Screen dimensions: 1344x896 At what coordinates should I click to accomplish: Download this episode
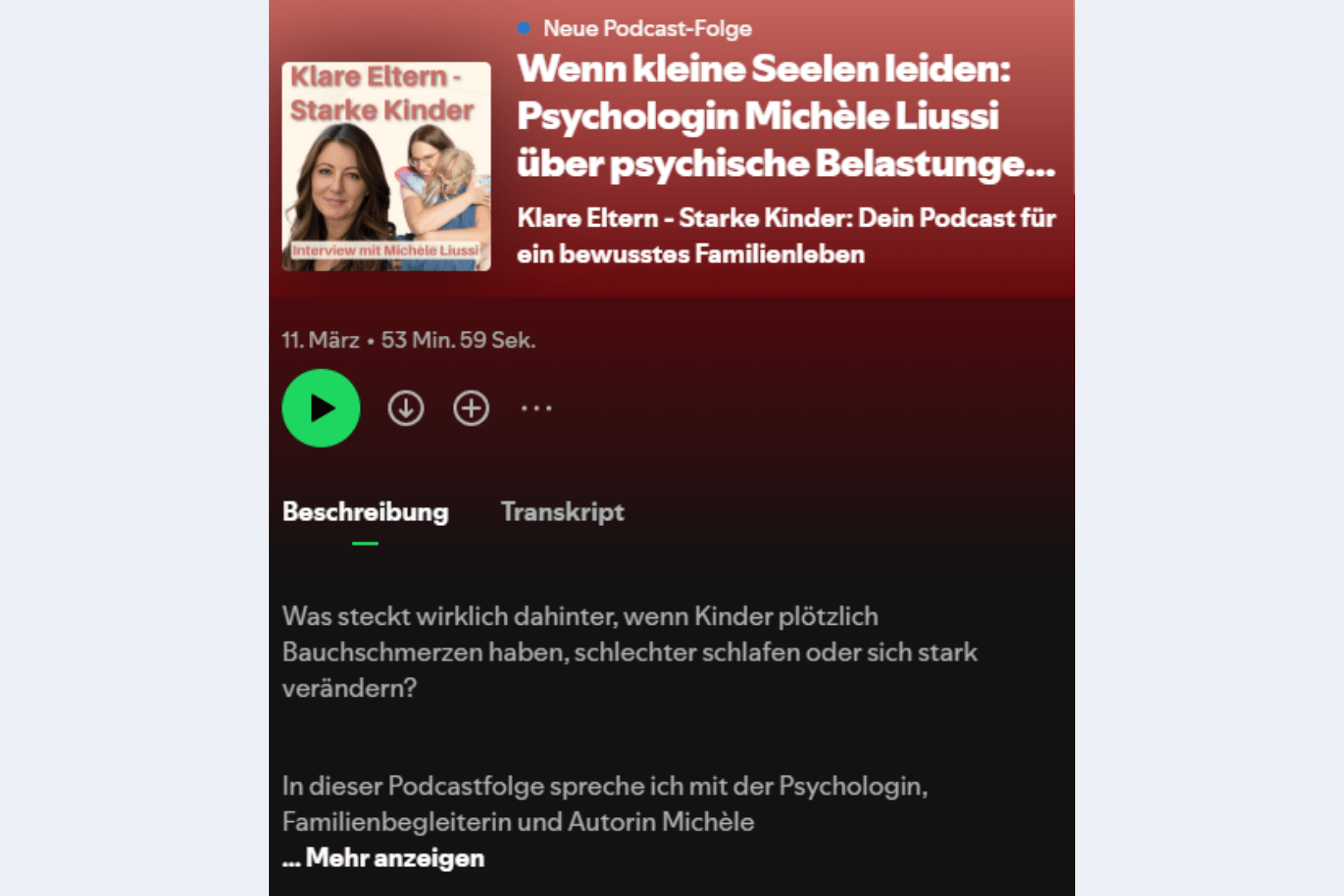click(406, 408)
